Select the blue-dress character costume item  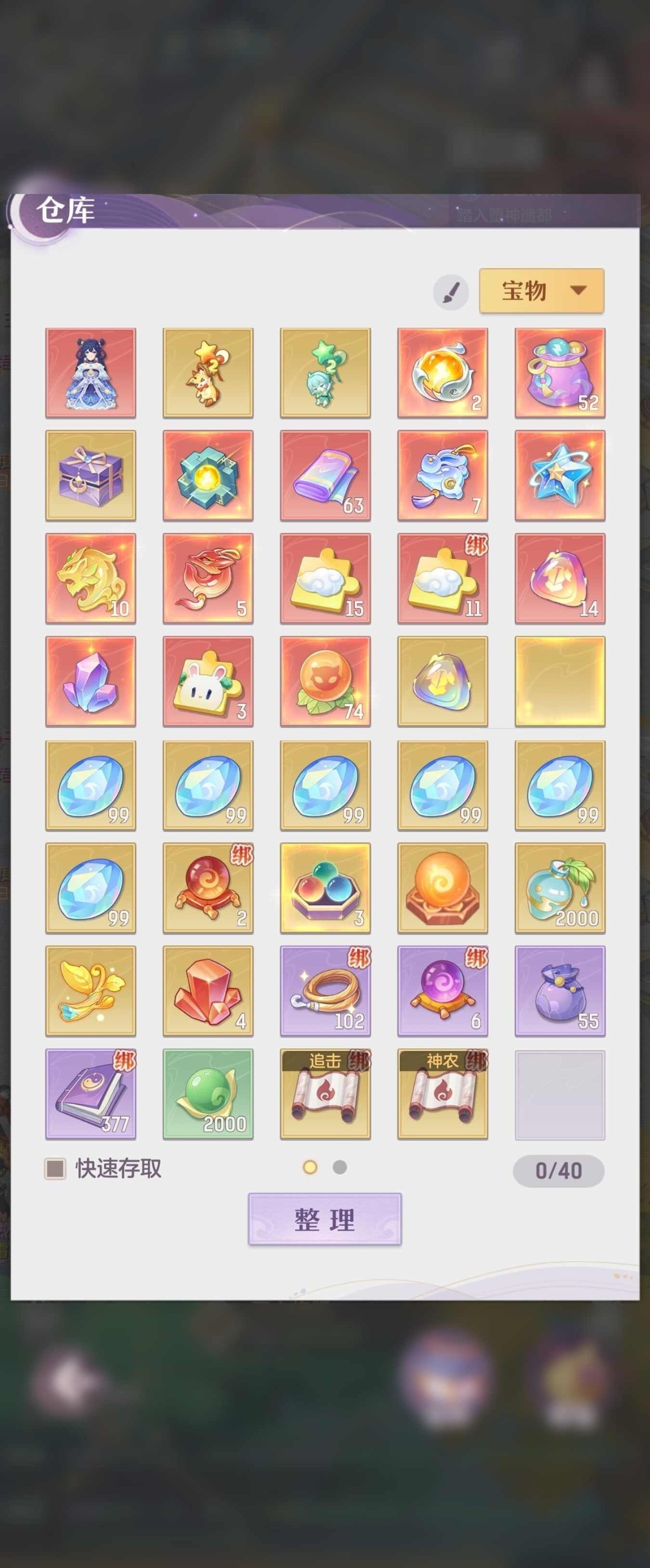coord(90,373)
